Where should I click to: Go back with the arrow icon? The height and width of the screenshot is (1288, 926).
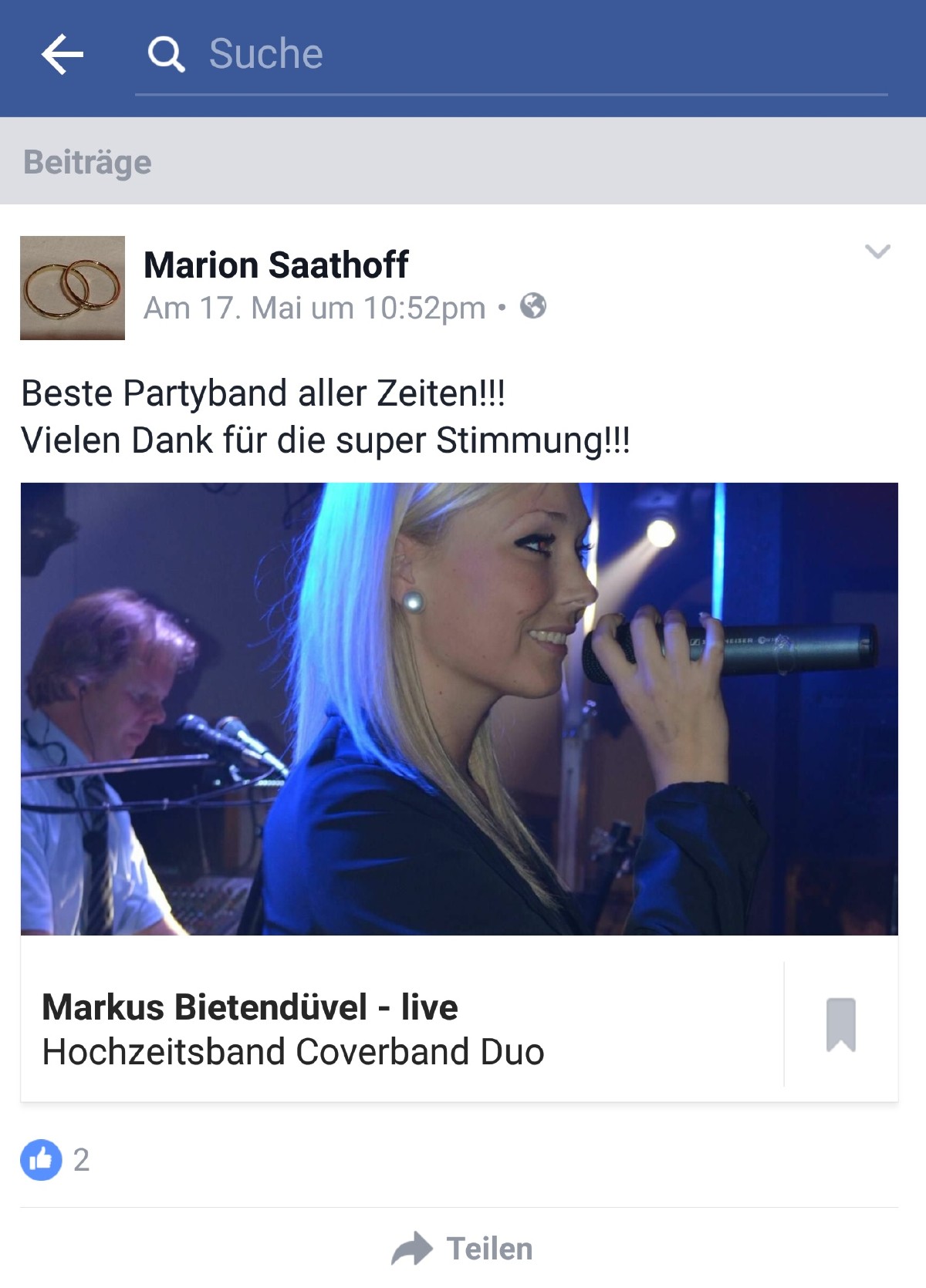[63, 55]
